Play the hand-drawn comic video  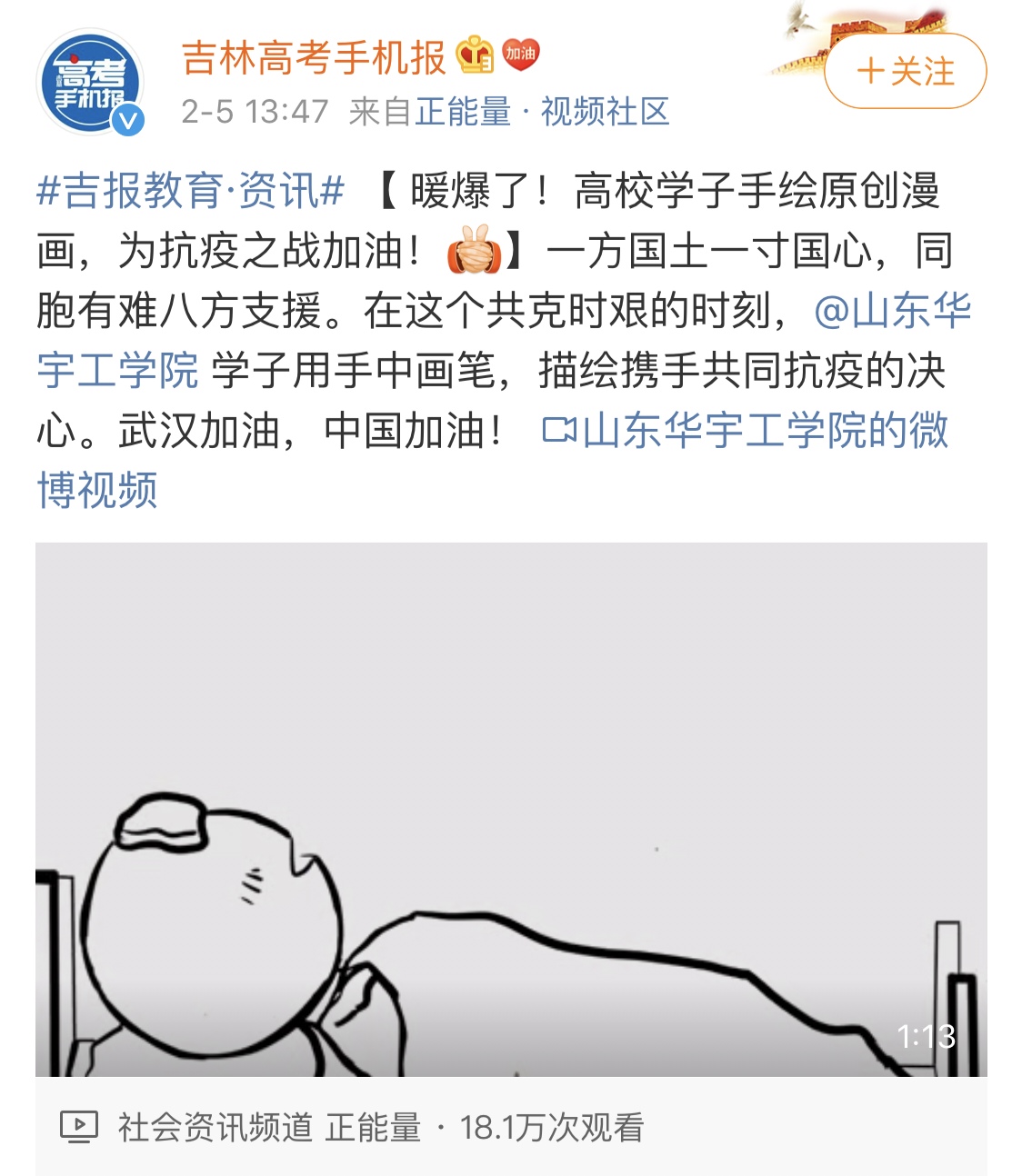tap(511, 809)
